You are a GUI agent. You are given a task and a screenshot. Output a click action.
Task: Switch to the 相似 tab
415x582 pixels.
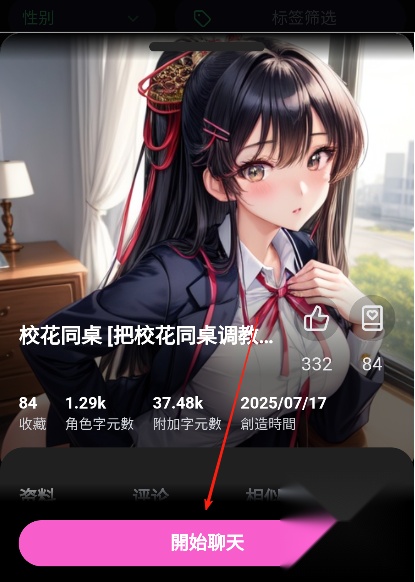tap(264, 495)
